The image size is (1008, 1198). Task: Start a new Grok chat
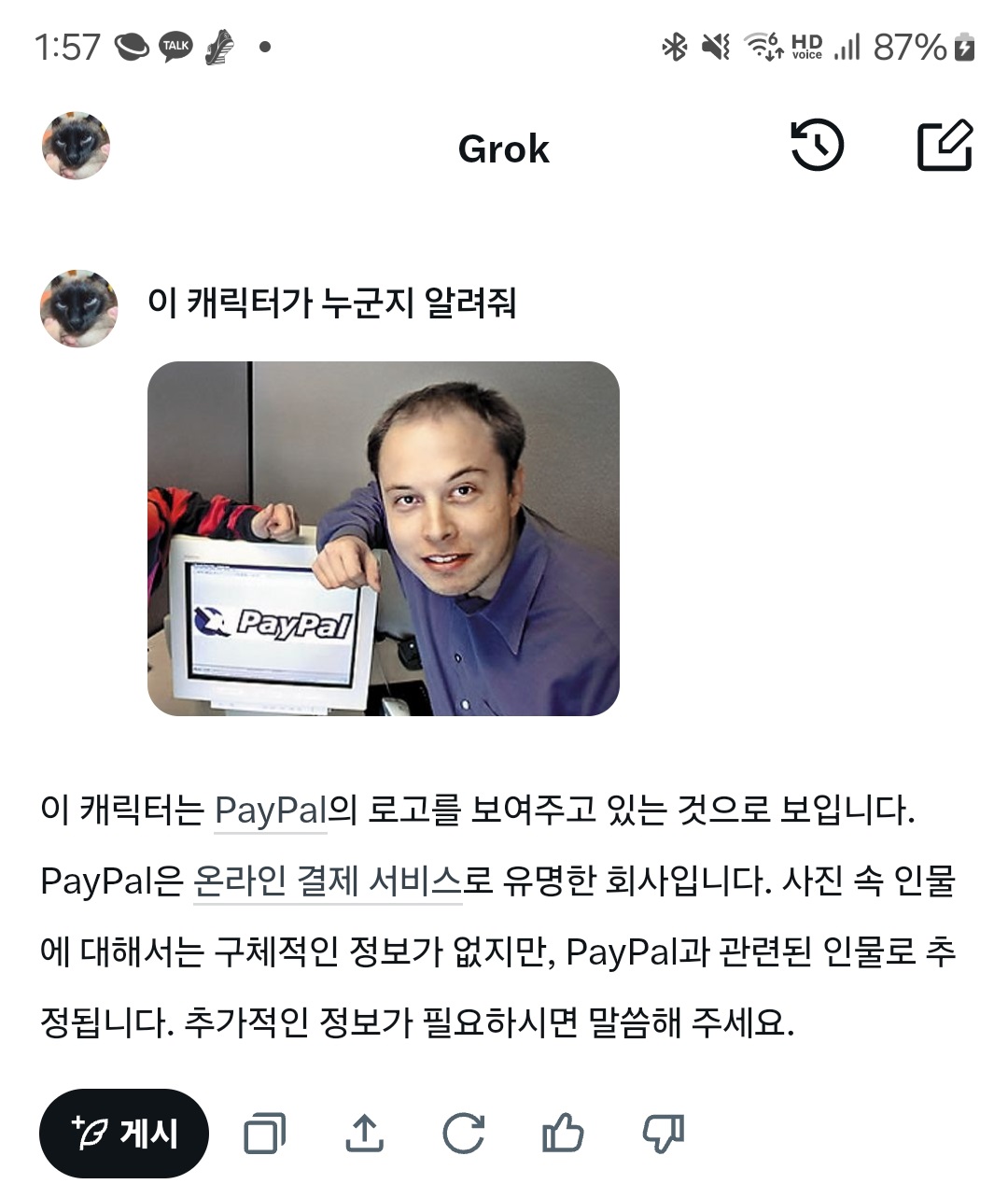pyautogui.click(x=945, y=147)
